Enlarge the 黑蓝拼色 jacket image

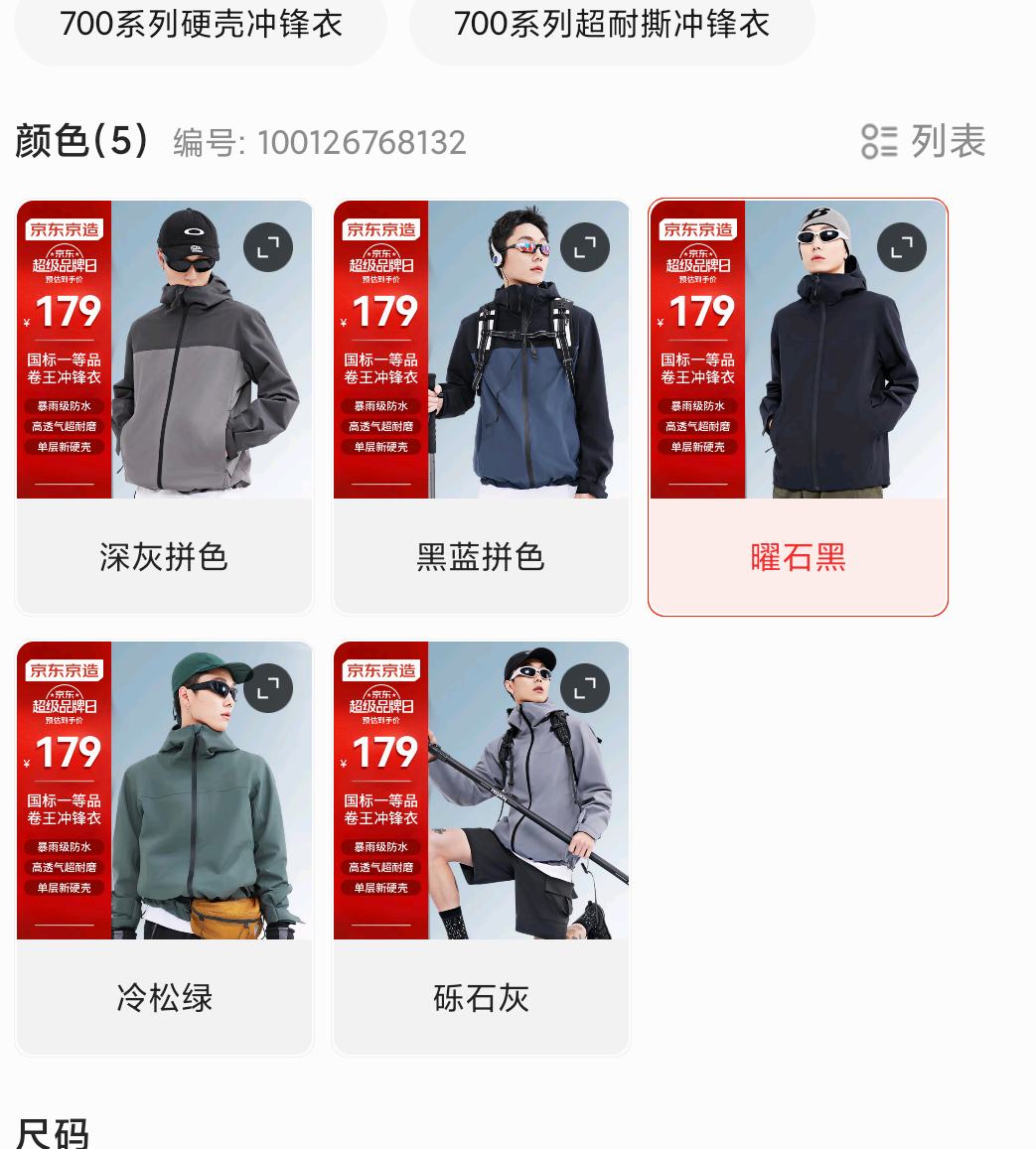(x=585, y=247)
